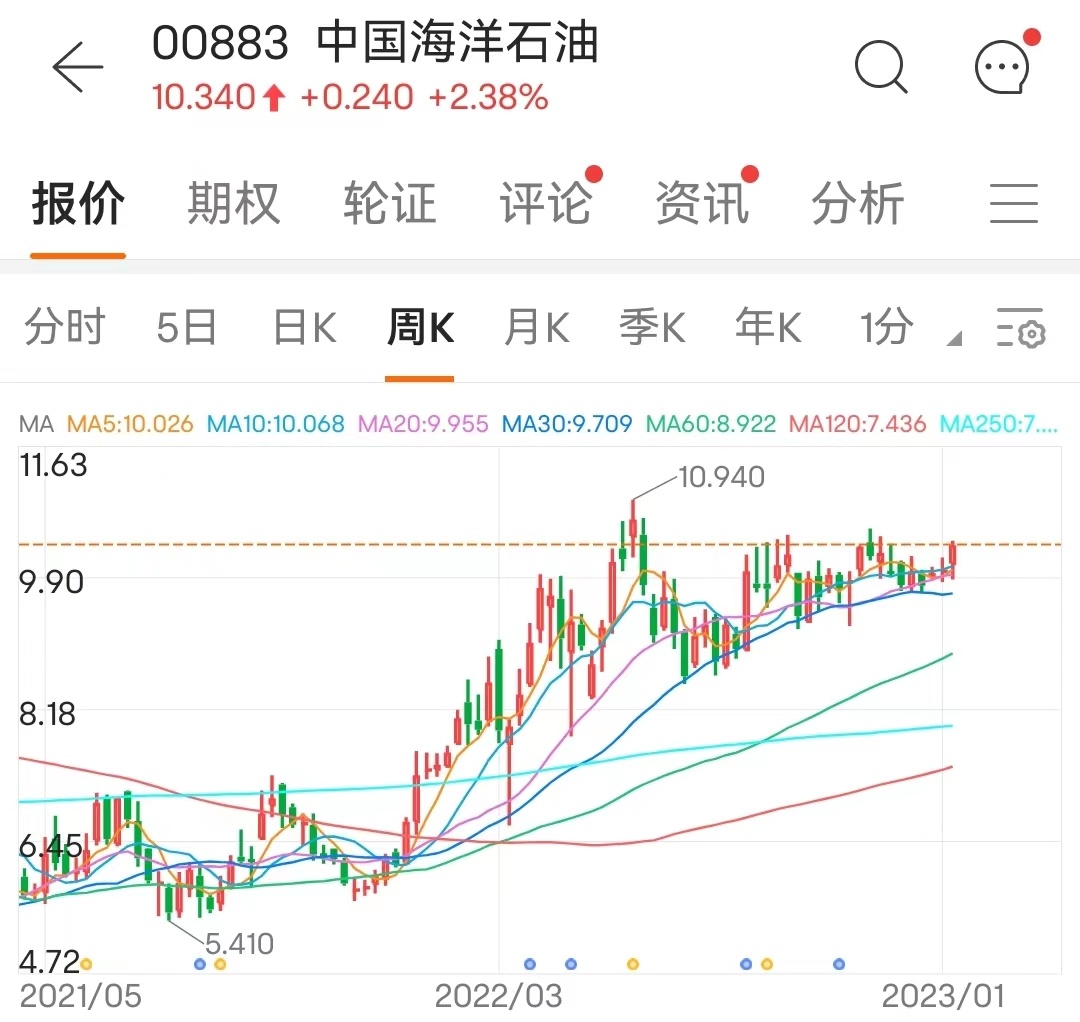1080x1022 pixels.
Task: Tap the MA indicator legend row
Action: click(540, 424)
